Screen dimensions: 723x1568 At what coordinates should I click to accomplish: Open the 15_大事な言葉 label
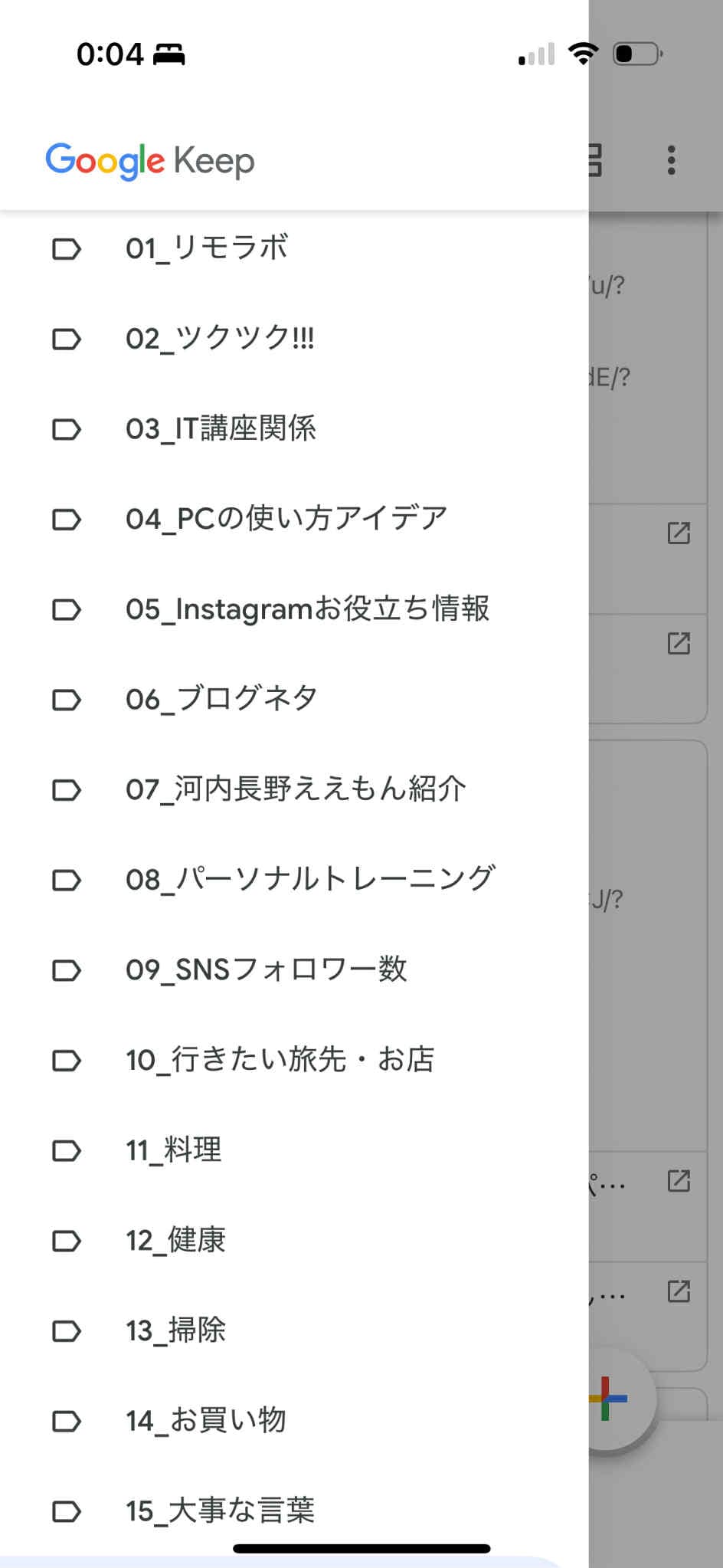pos(294,1511)
